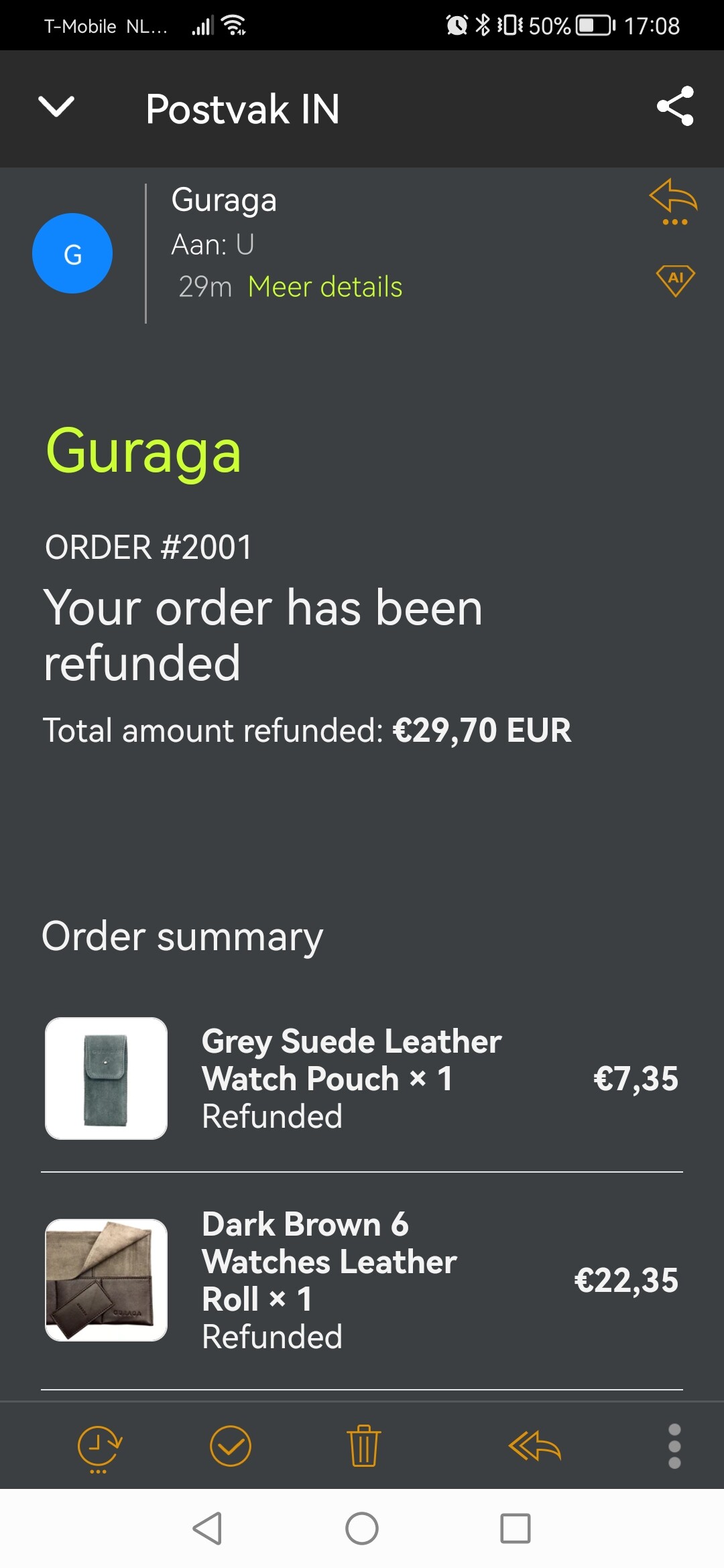Collapse the email with the down chevron

tap(56, 107)
